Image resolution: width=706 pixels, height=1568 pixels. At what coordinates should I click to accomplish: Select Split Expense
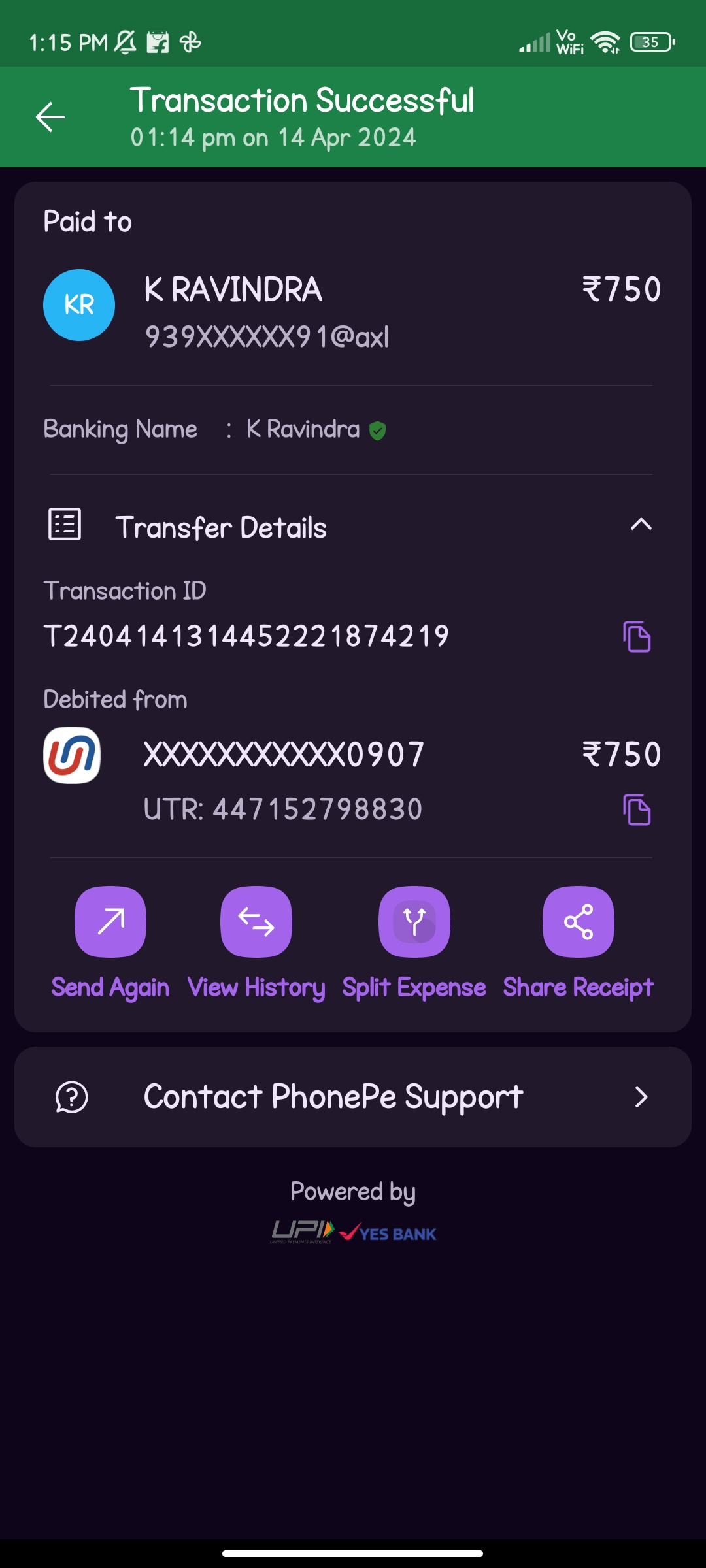coord(414,922)
